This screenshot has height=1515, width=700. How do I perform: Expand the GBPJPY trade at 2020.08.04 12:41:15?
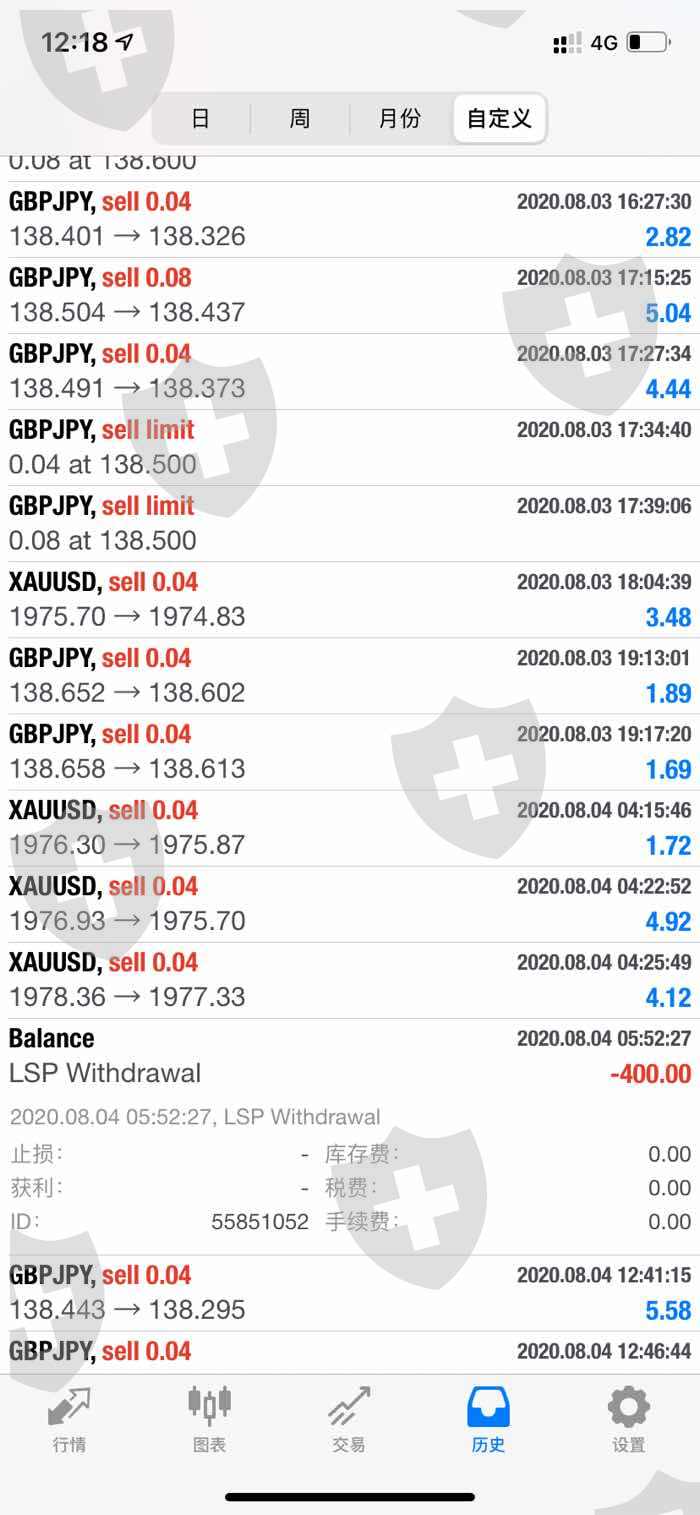coord(350,1292)
